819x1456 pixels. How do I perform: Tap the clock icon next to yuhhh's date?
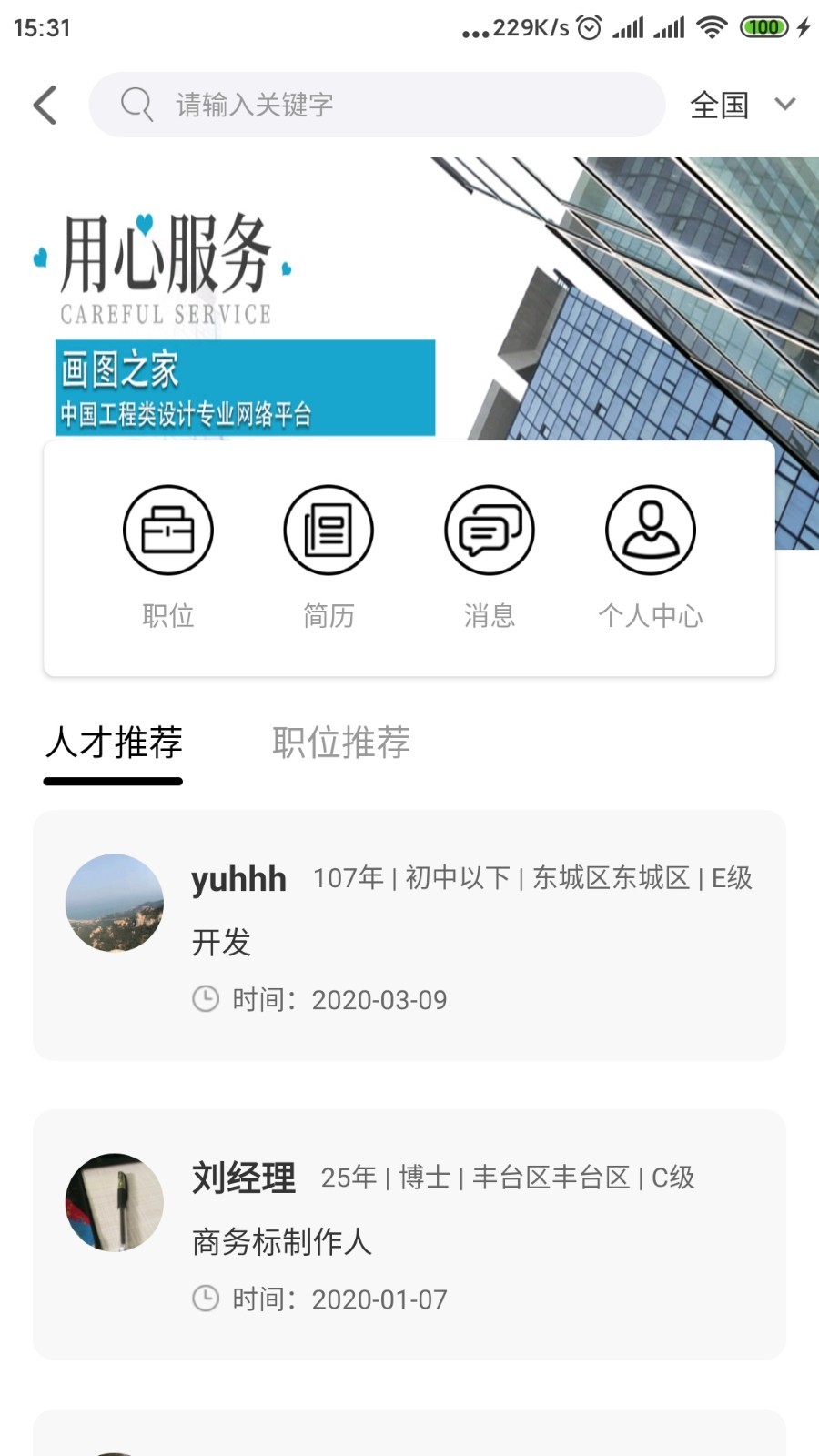(x=207, y=998)
